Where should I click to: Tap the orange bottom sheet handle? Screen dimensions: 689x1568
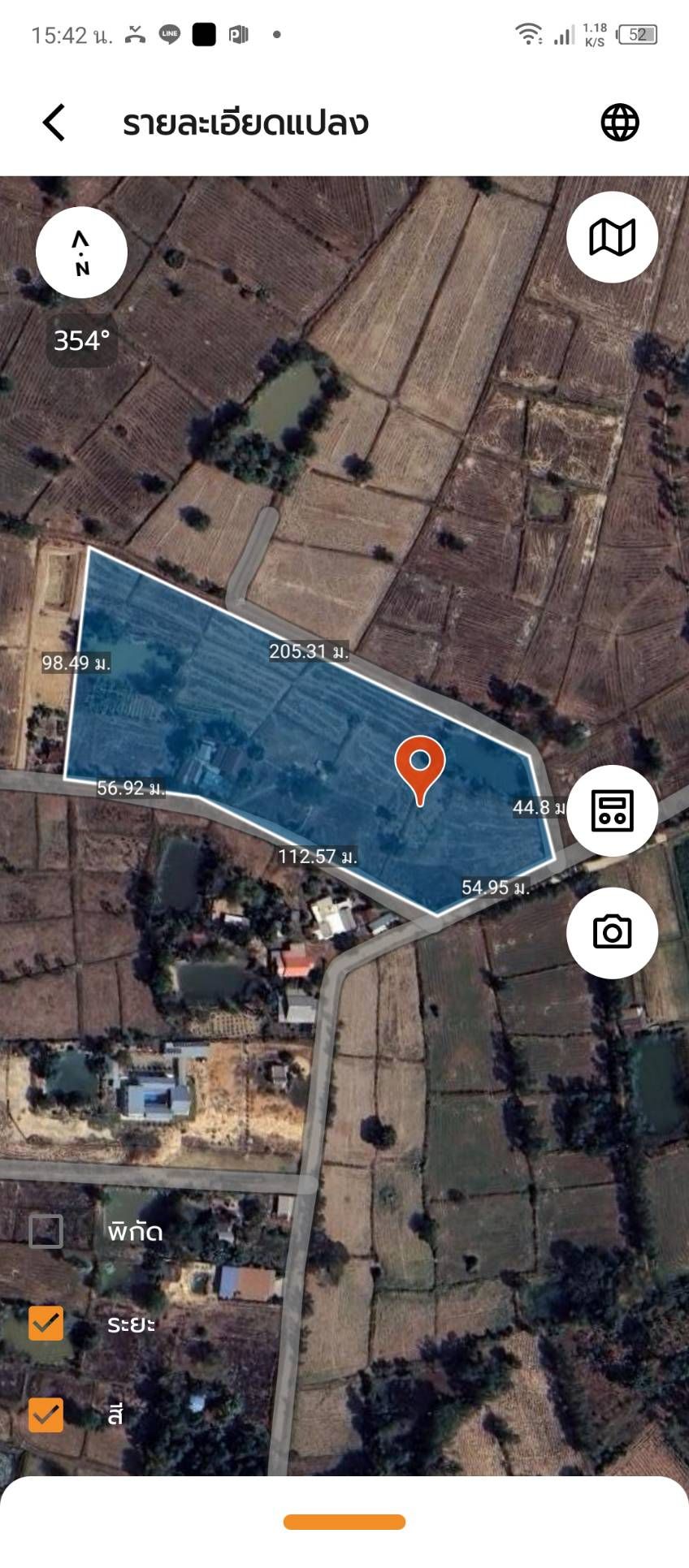[344, 1522]
